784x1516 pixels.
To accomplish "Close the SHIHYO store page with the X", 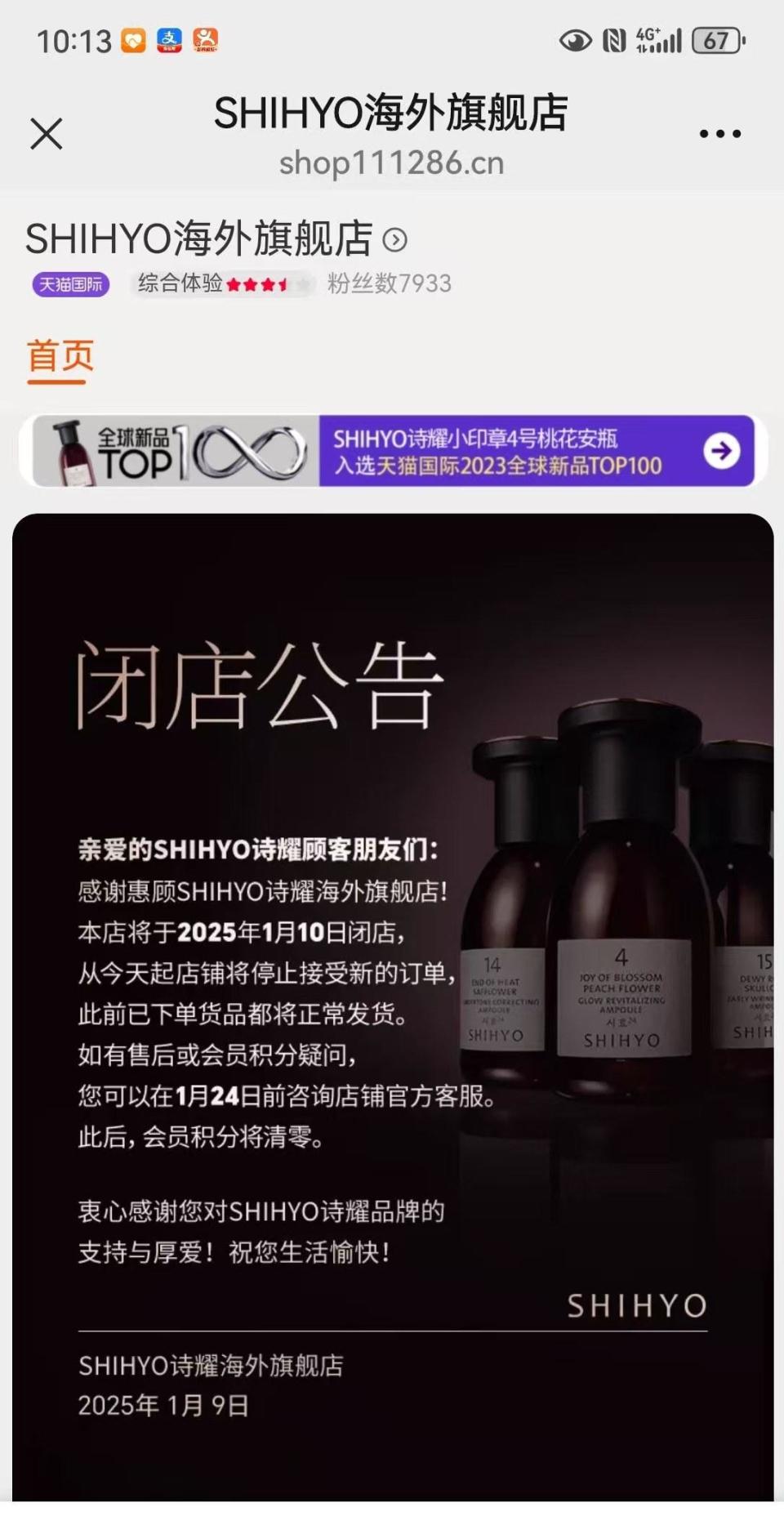I will (x=47, y=133).
